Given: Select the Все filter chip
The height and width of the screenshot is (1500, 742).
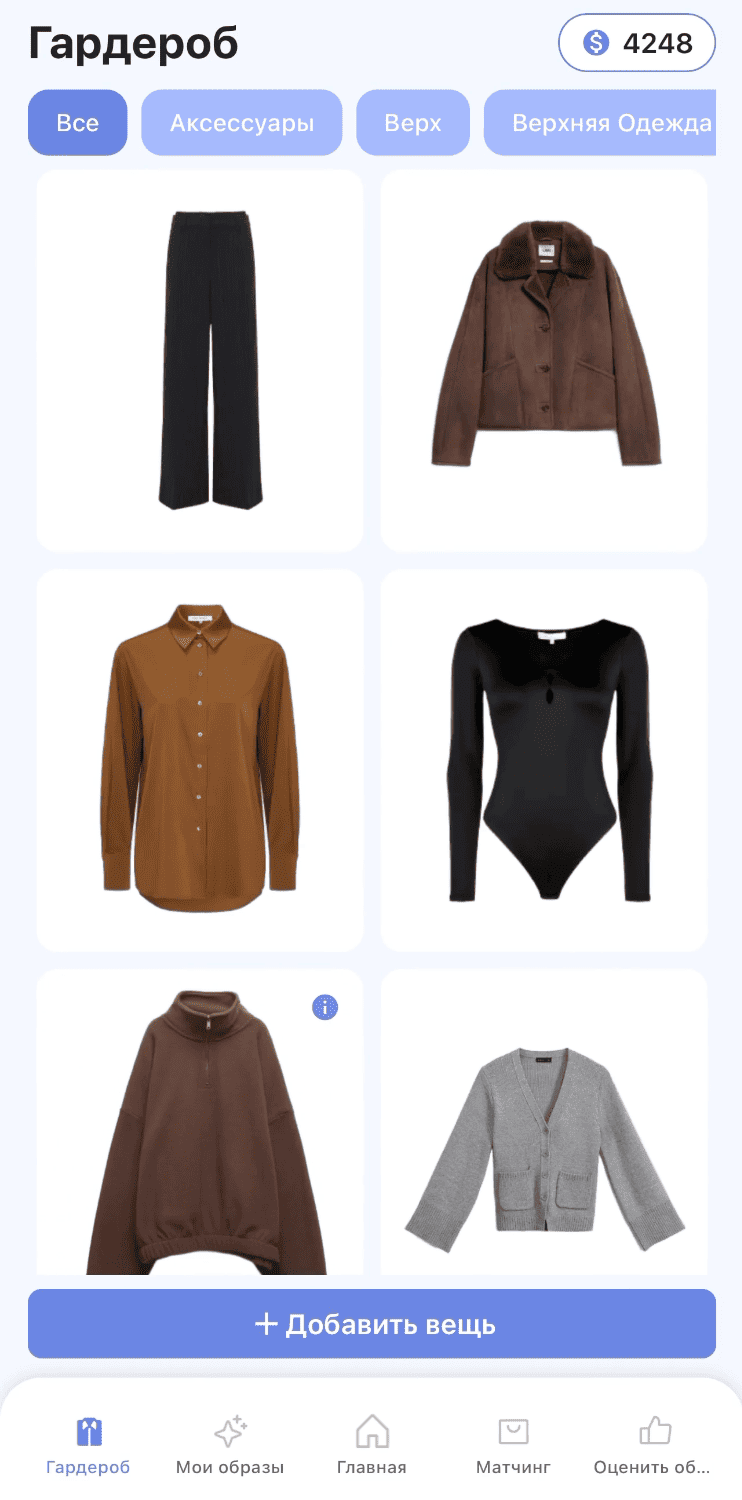Looking at the screenshot, I should pos(78,123).
